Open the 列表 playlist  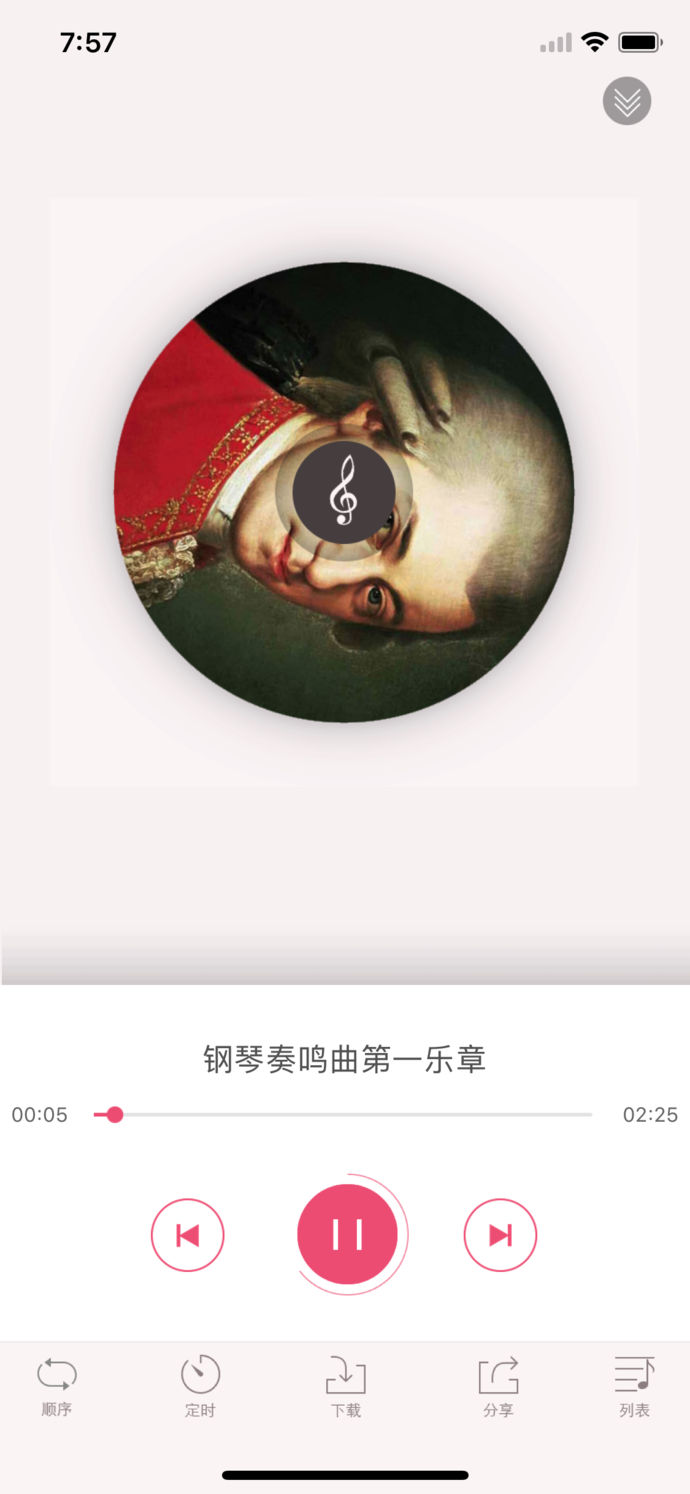point(634,1385)
